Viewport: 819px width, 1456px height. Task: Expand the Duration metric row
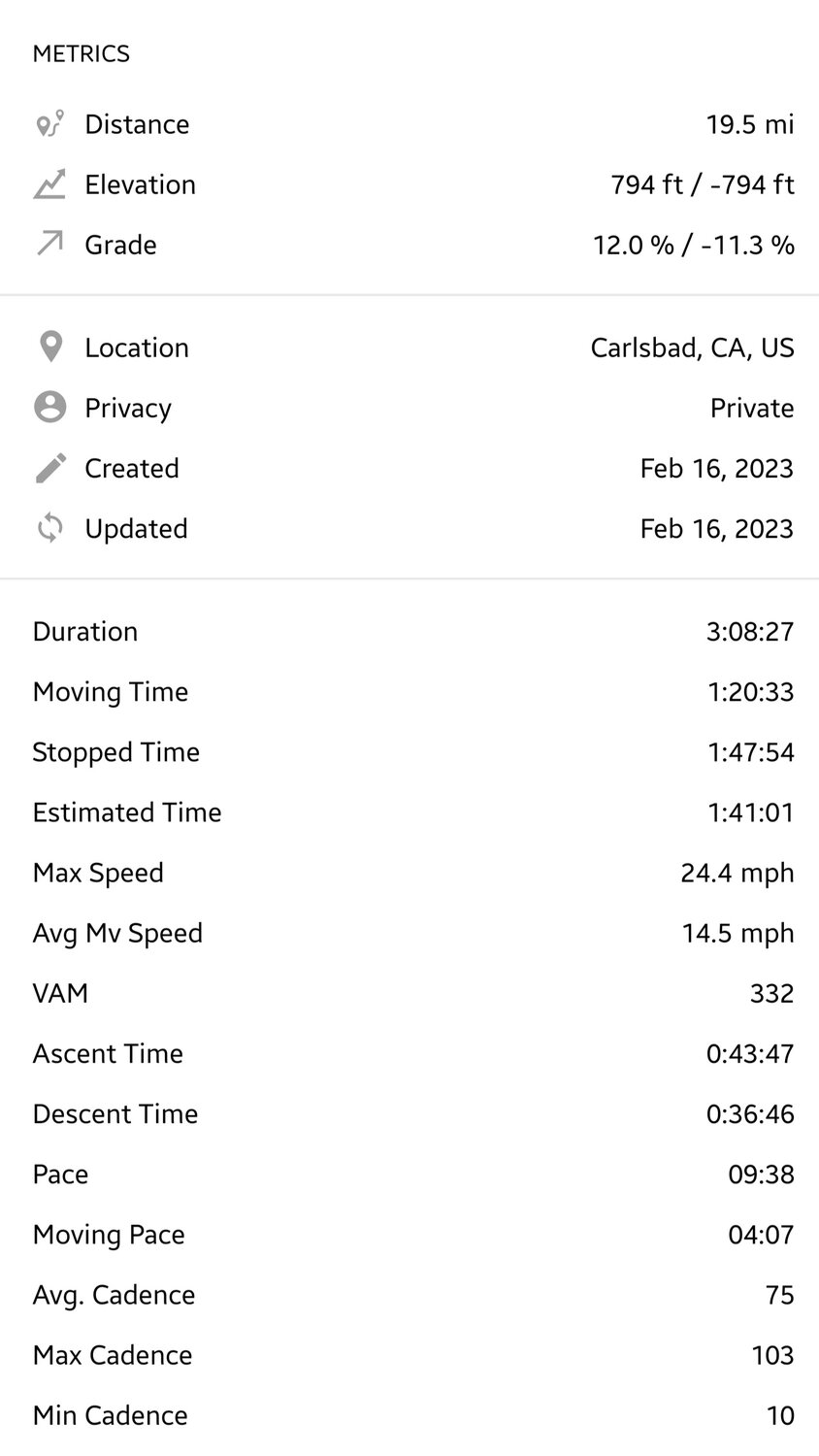pyautogui.click(x=408, y=631)
